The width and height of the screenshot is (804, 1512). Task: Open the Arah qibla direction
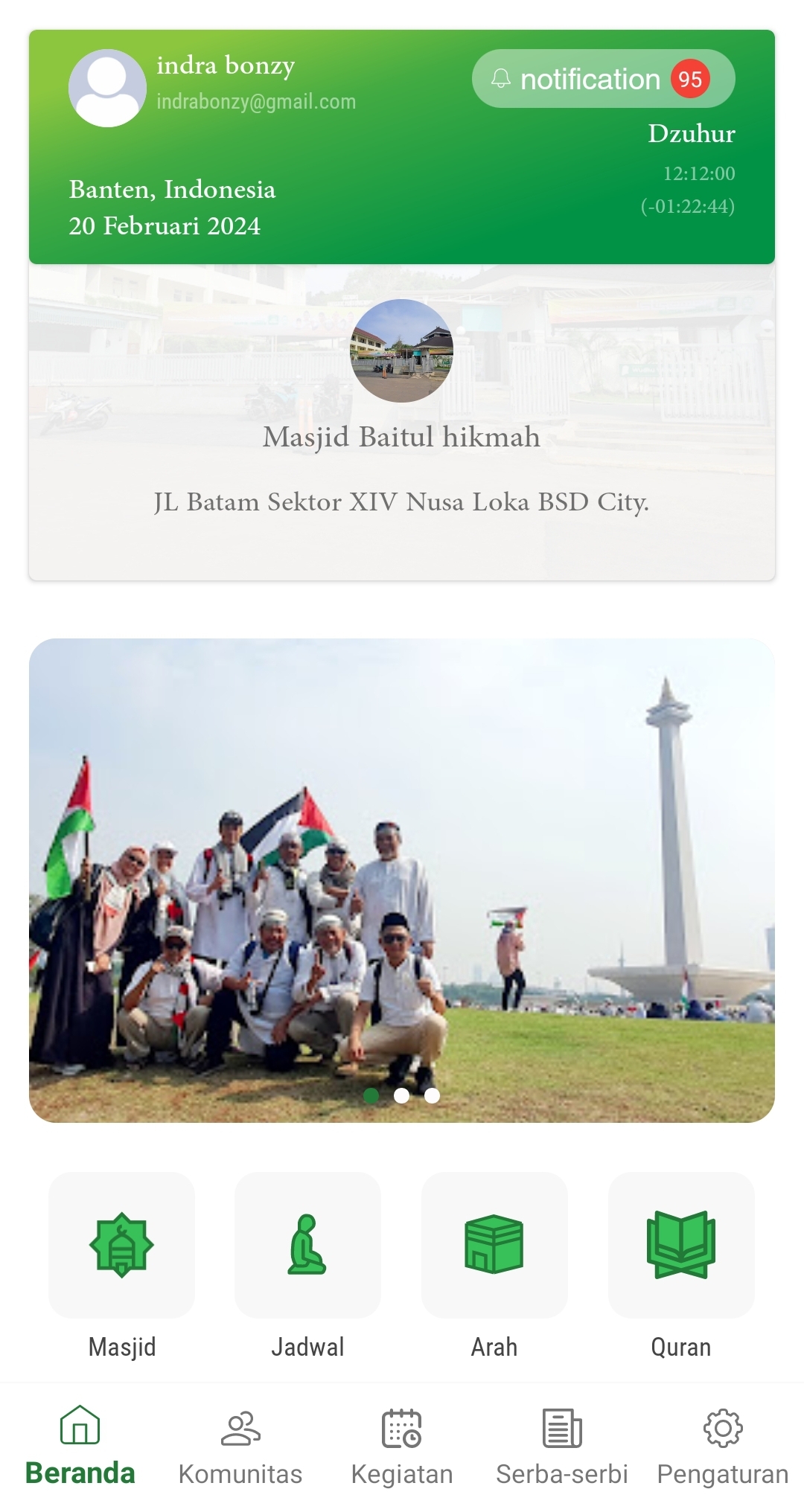coord(494,1245)
